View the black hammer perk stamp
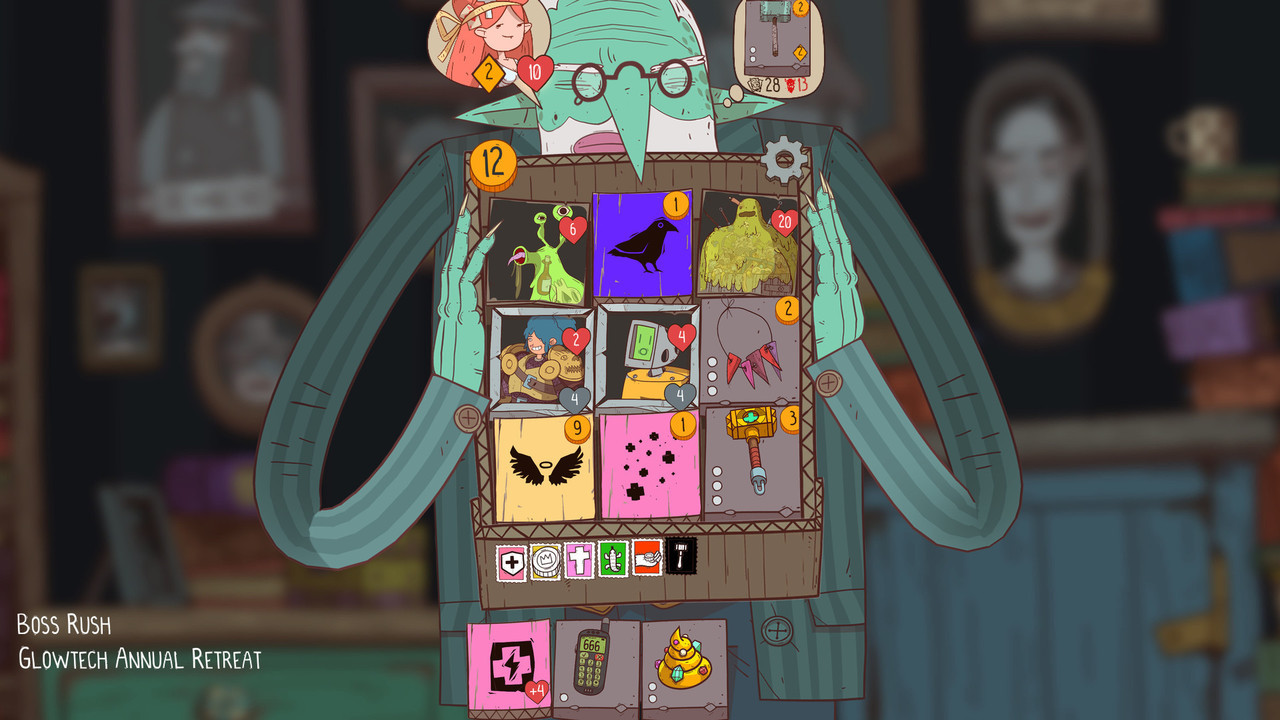This screenshot has height=720, width=1280. (680, 558)
